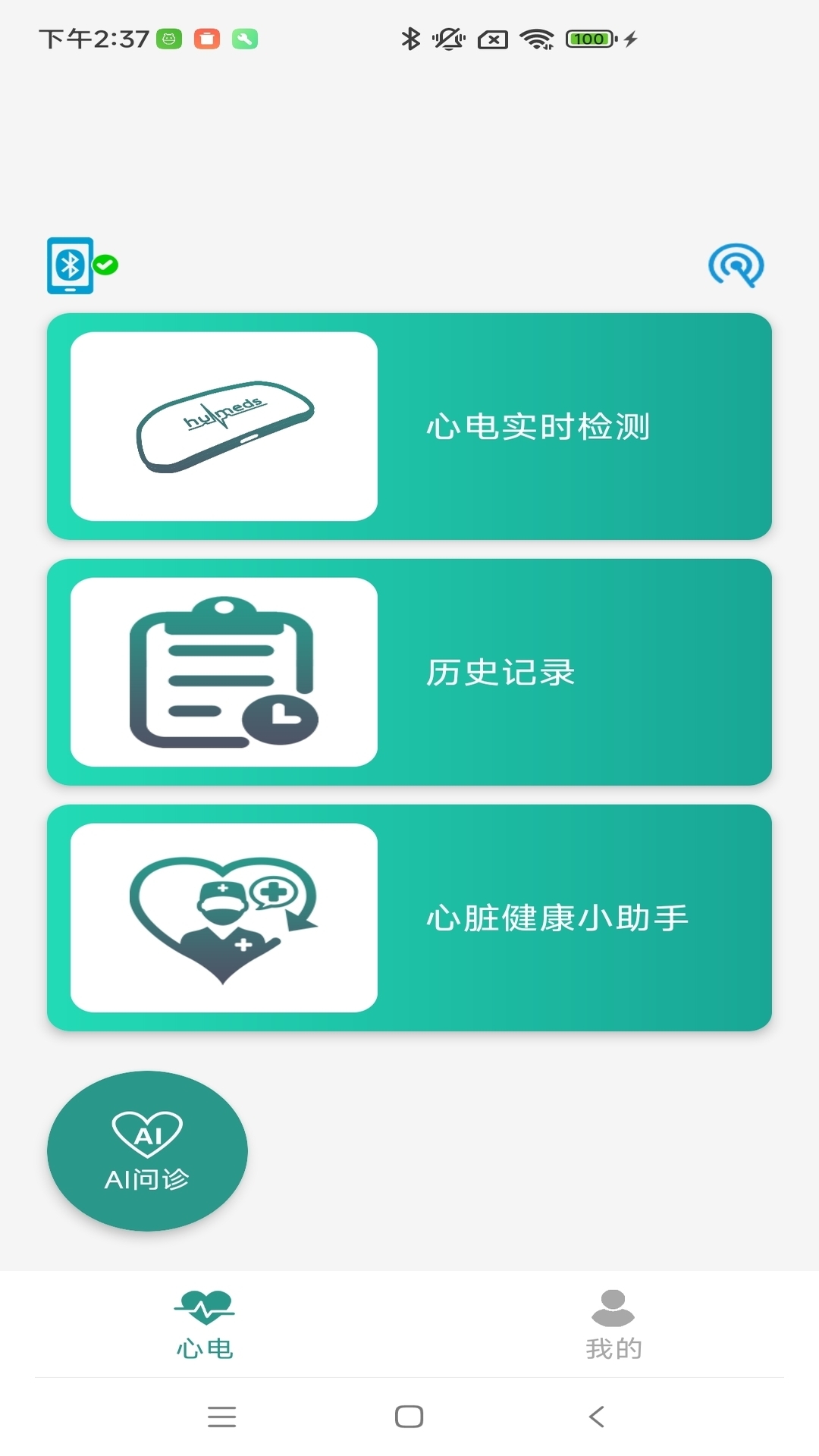Switch to the 我的 tab

[613, 1324]
